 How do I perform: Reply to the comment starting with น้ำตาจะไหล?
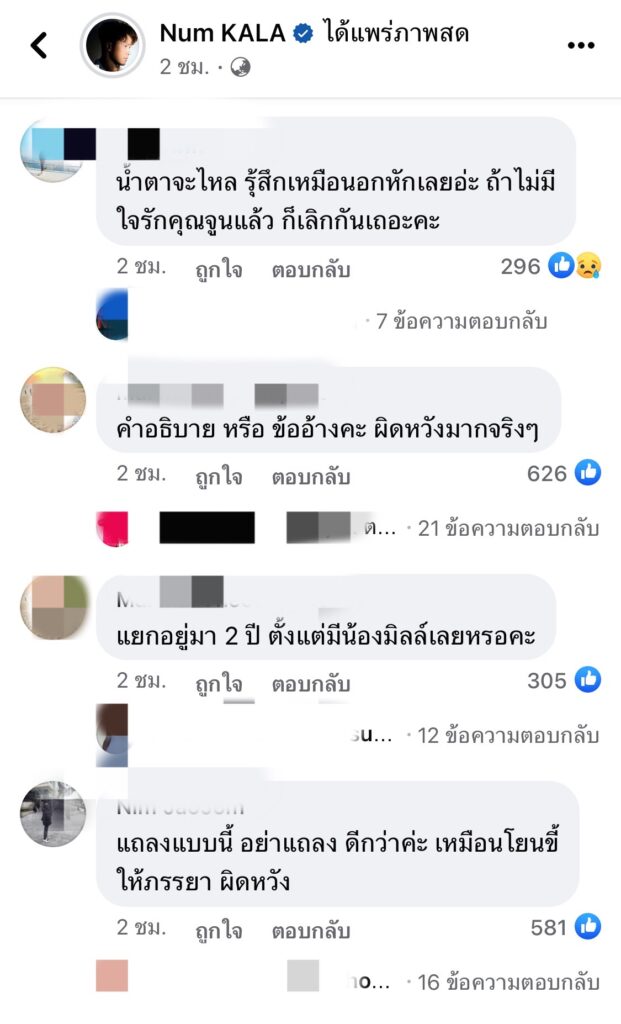pos(310,268)
